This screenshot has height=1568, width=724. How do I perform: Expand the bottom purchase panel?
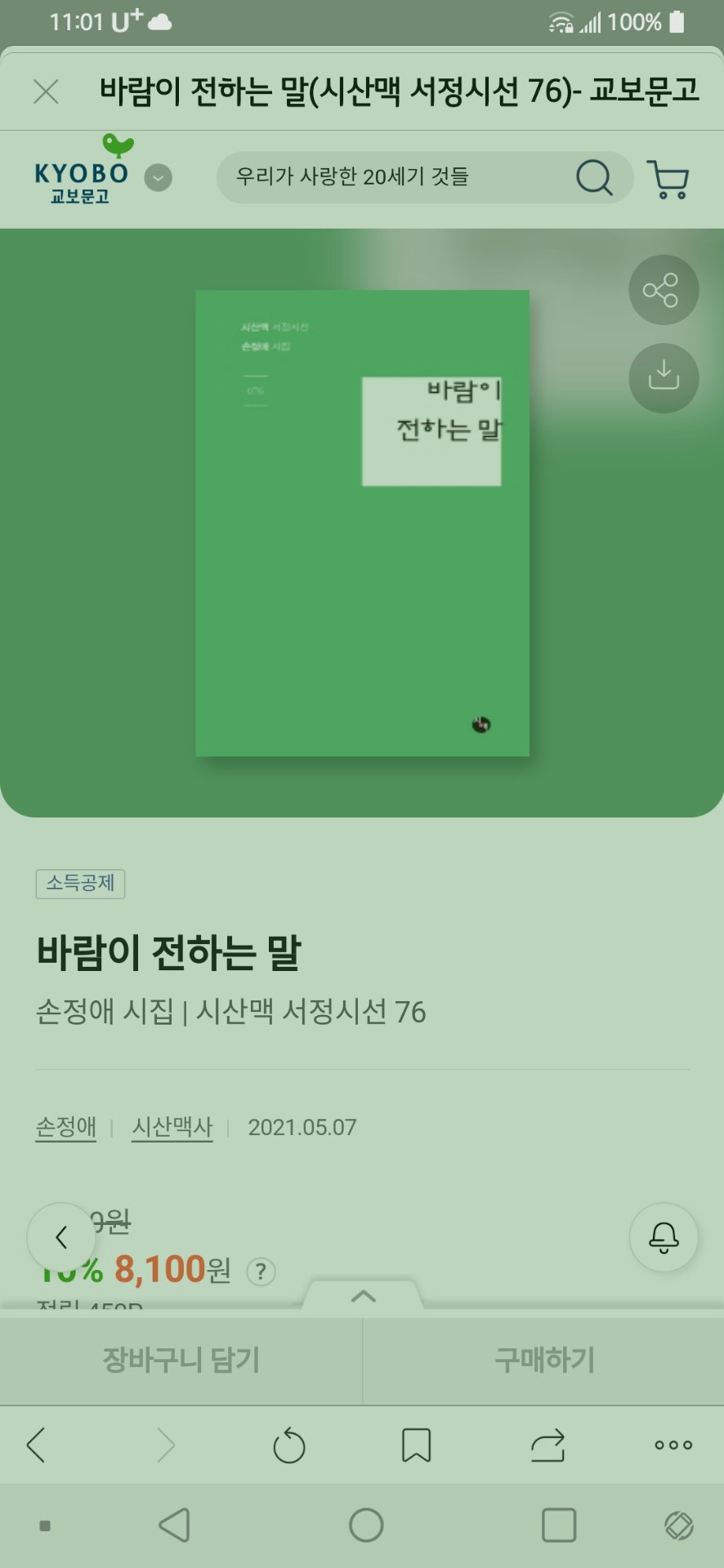click(363, 1296)
